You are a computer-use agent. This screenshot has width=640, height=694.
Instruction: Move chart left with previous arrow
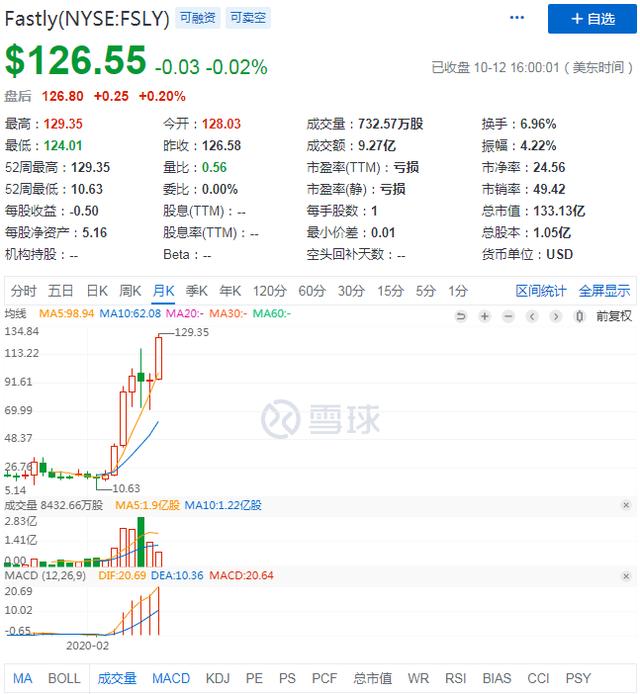pos(532,316)
